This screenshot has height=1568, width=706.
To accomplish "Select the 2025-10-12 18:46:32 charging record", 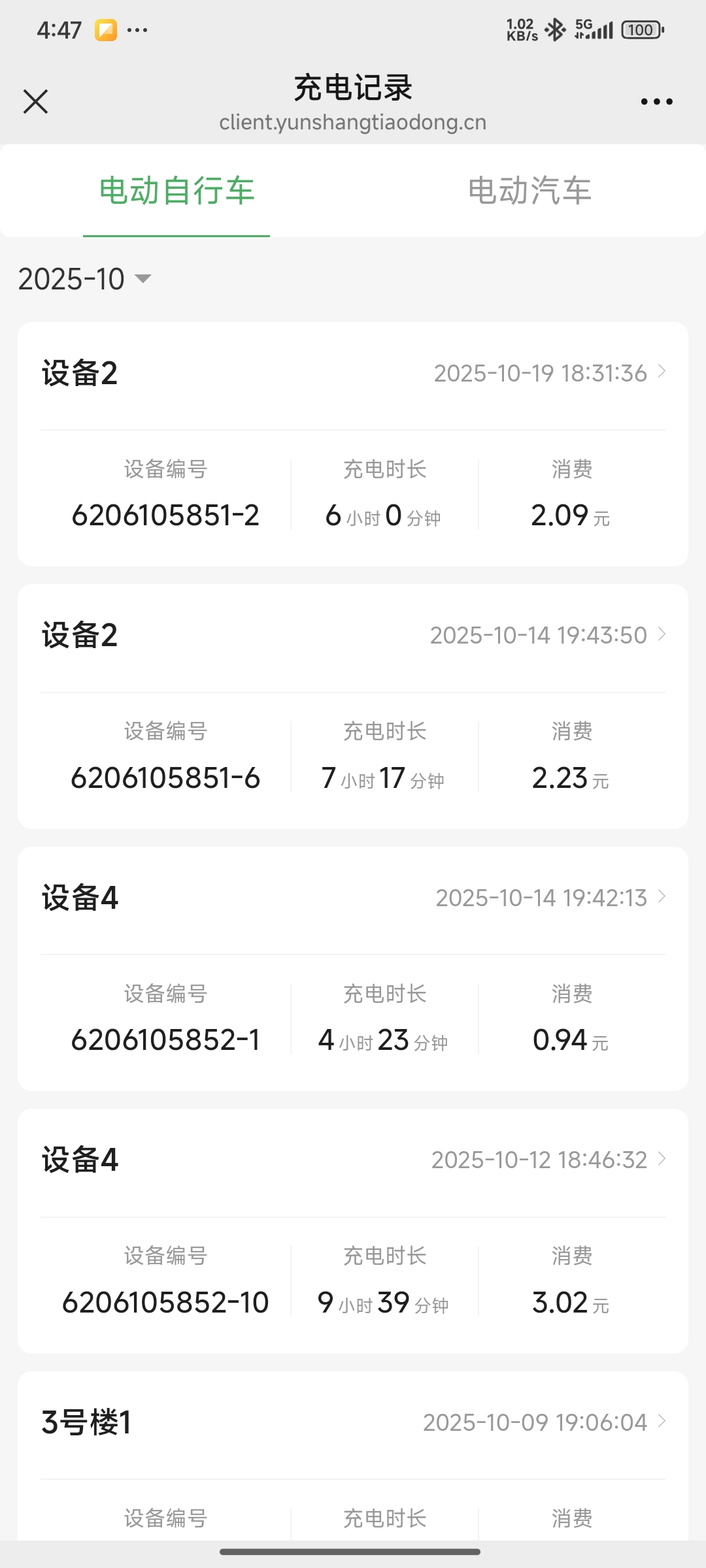I will coord(353,1231).
